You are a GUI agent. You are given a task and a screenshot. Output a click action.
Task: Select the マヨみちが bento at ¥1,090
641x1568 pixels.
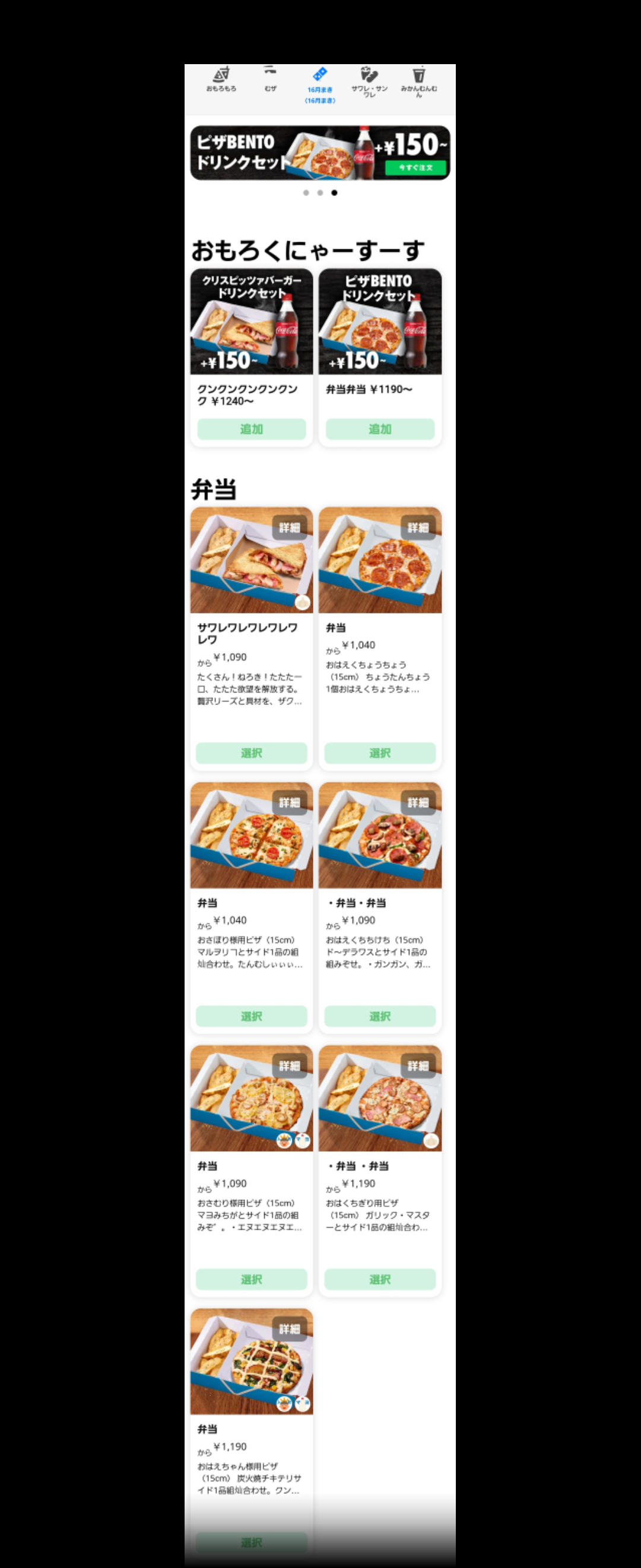click(x=251, y=1279)
